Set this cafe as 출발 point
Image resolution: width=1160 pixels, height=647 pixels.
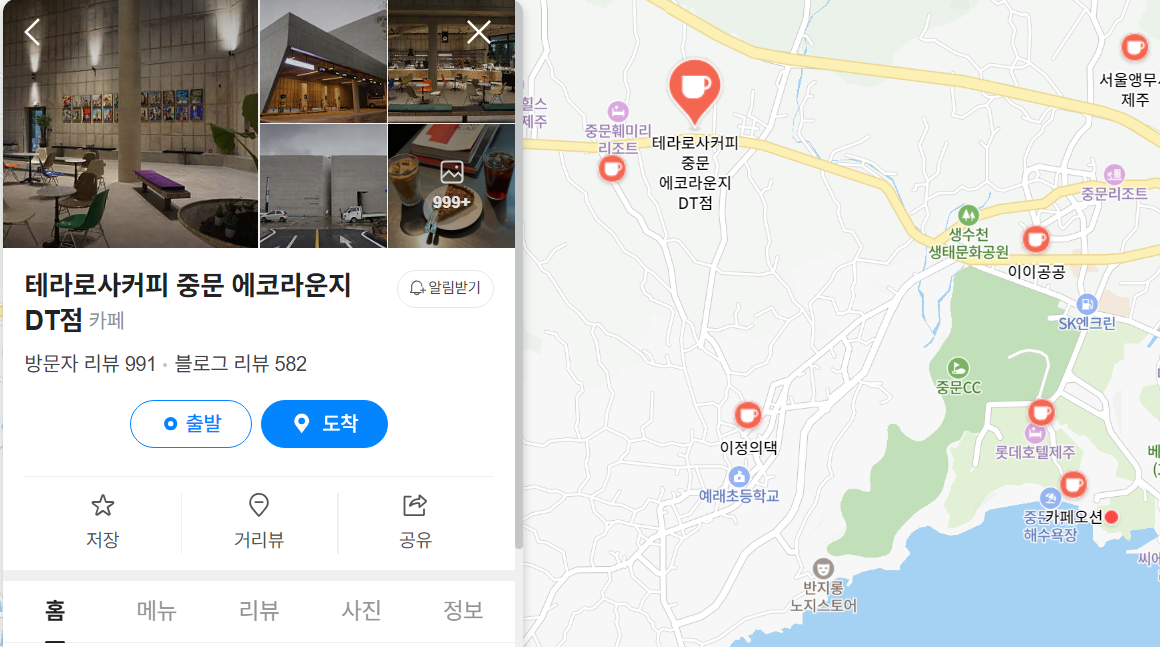191,424
